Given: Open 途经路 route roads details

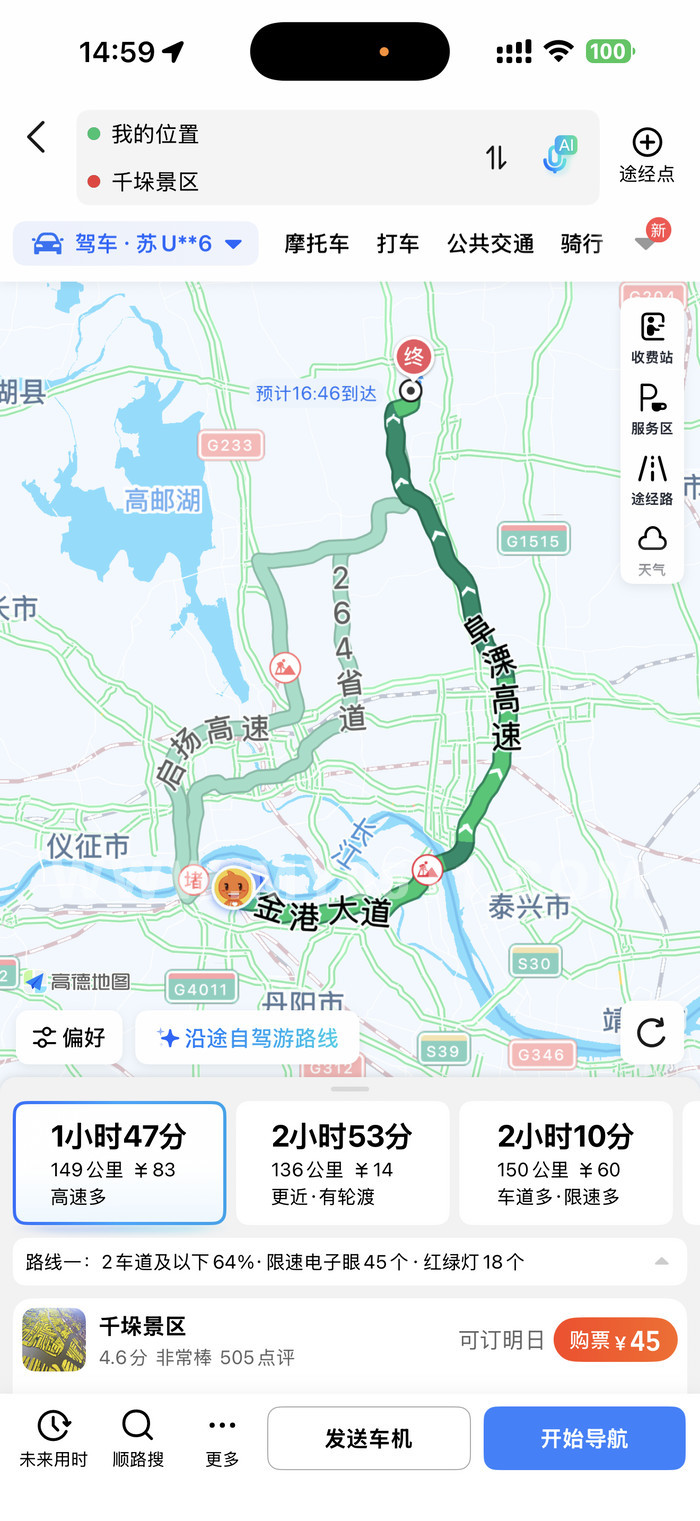Looking at the screenshot, I should point(651,480).
